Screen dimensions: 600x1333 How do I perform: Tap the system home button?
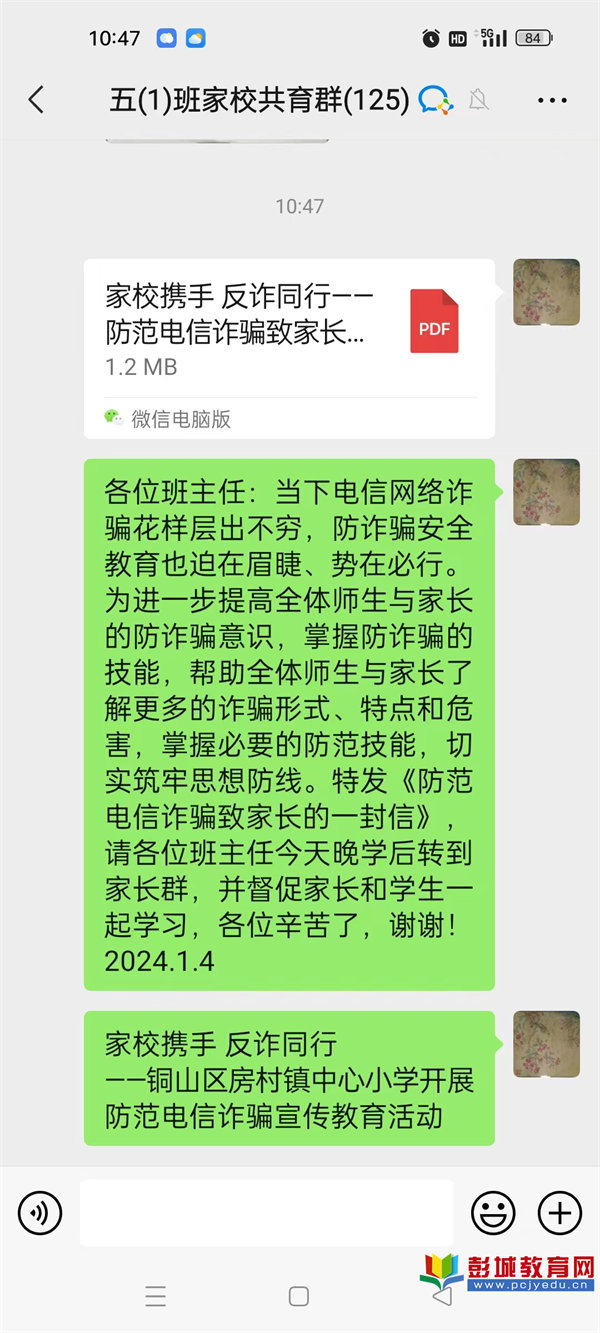(298, 1297)
